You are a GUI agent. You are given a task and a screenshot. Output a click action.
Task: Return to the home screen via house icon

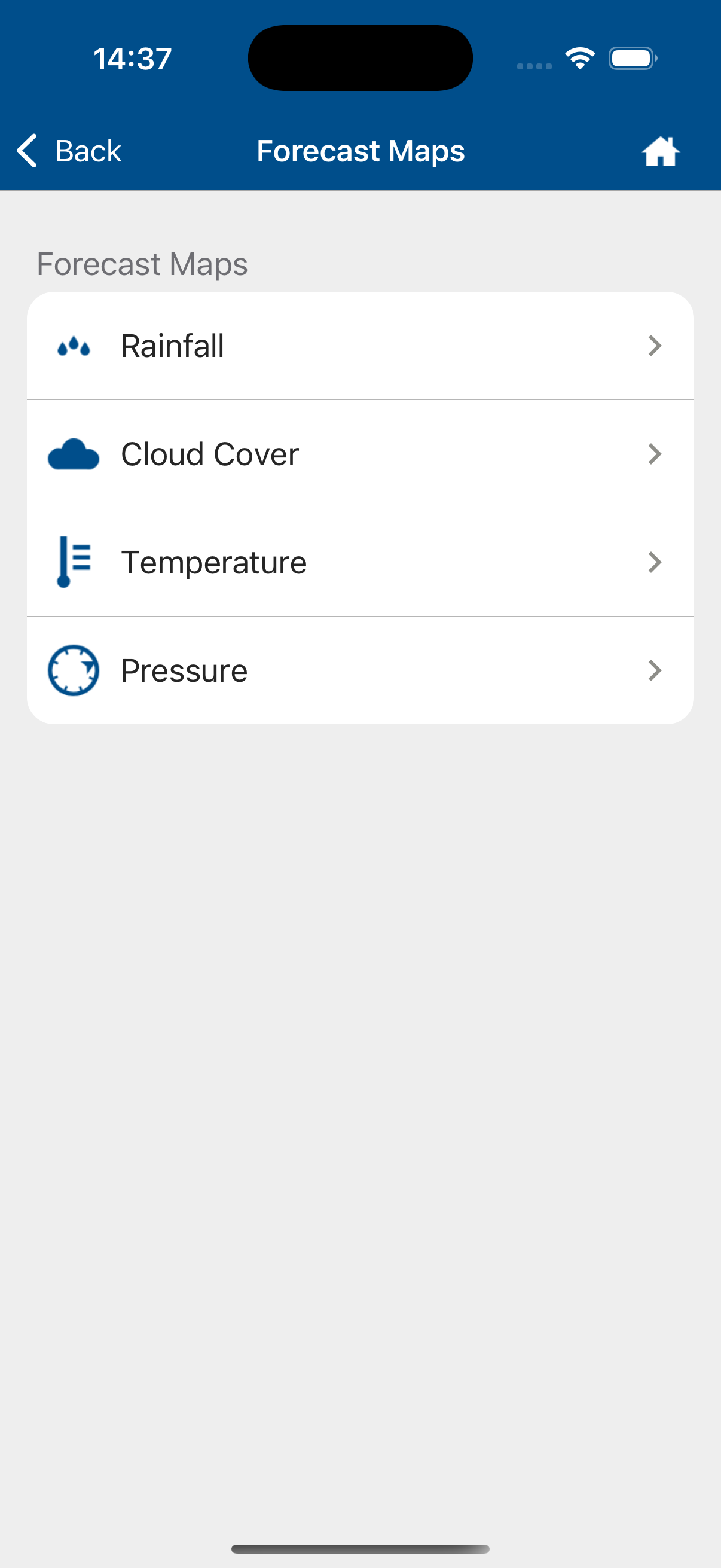tap(660, 151)
